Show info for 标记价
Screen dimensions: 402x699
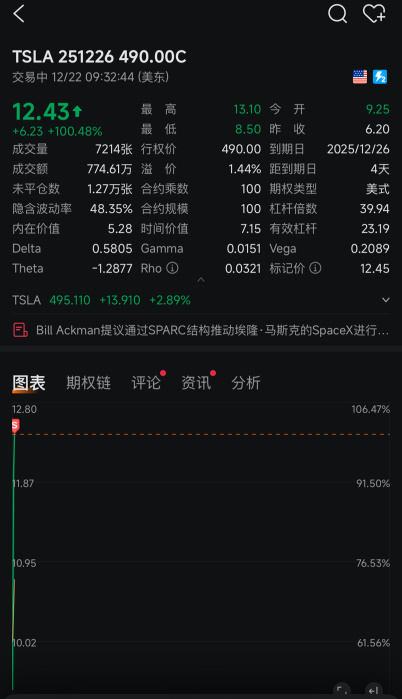tap(315, 268)
